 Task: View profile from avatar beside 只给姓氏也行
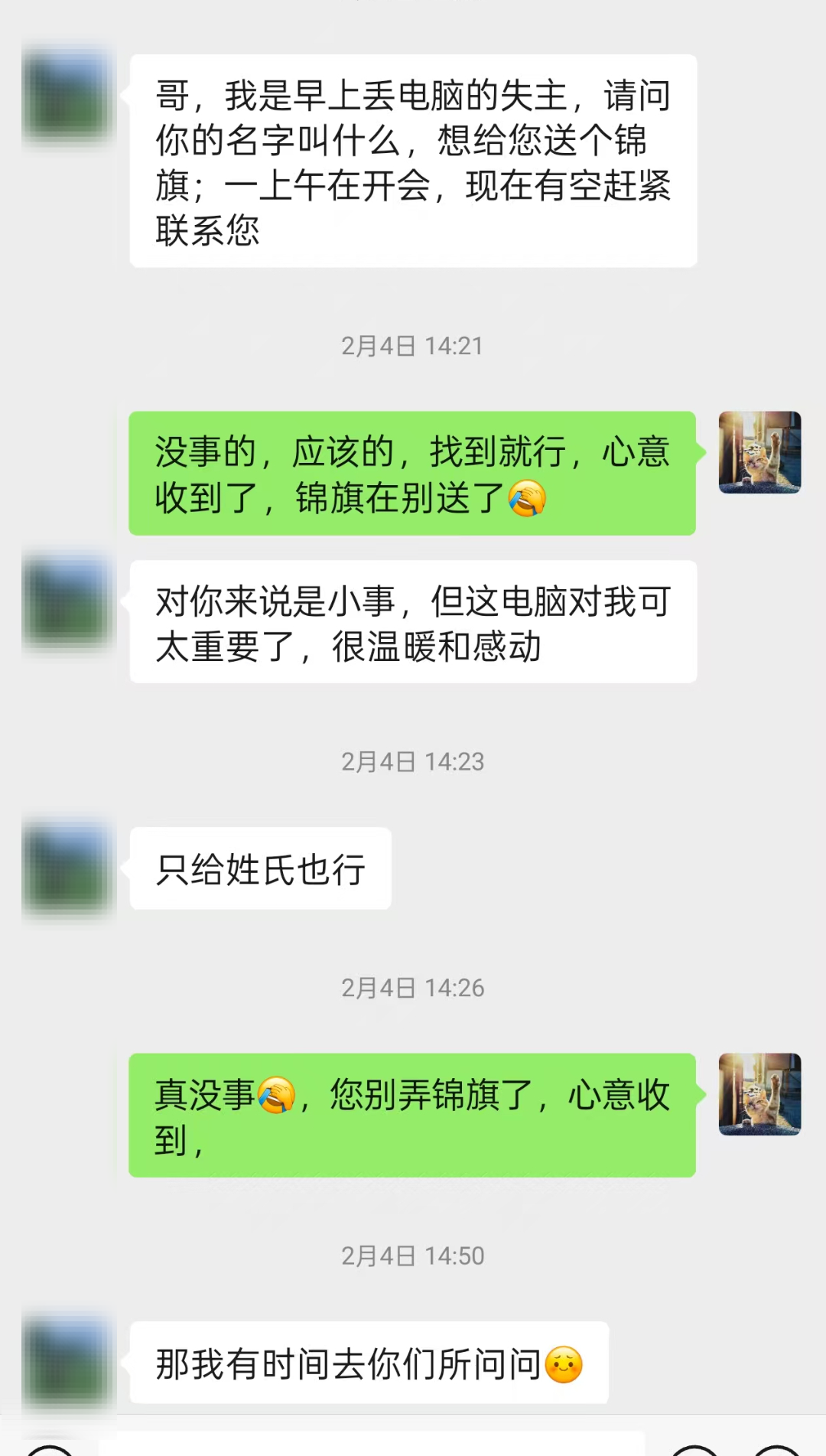pyautogui.click(x=67, y=868)
